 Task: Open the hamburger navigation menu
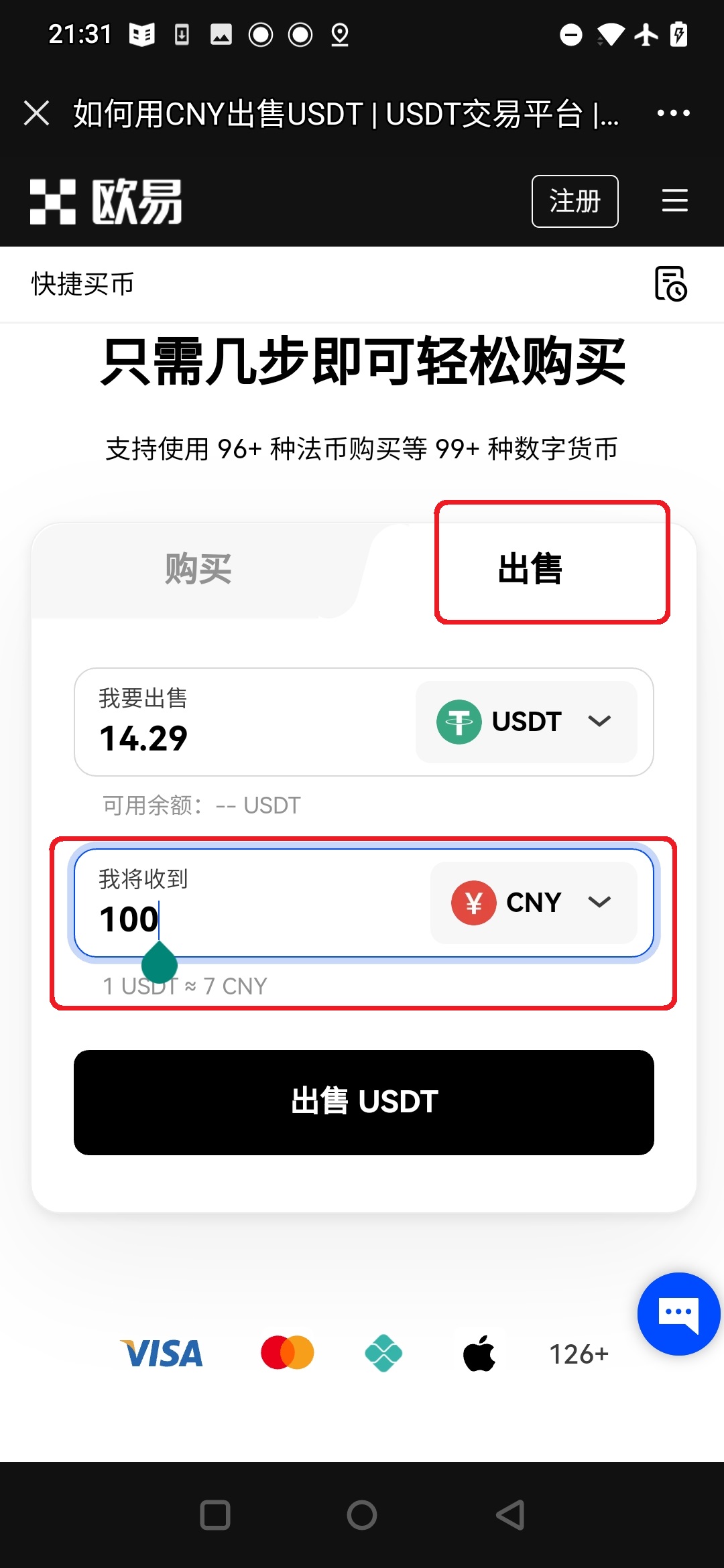(674, 200)
